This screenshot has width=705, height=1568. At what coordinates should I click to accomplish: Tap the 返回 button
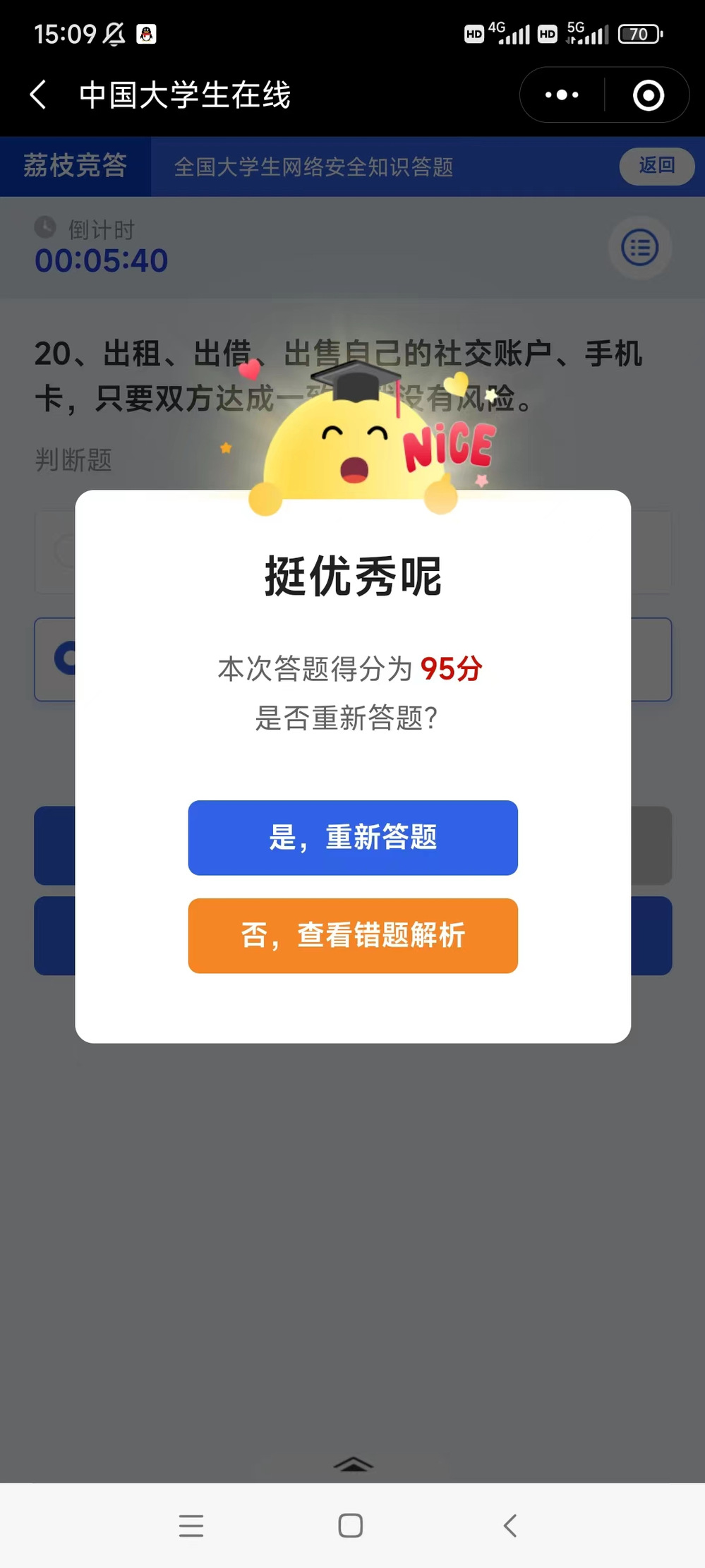coord(656,166)
